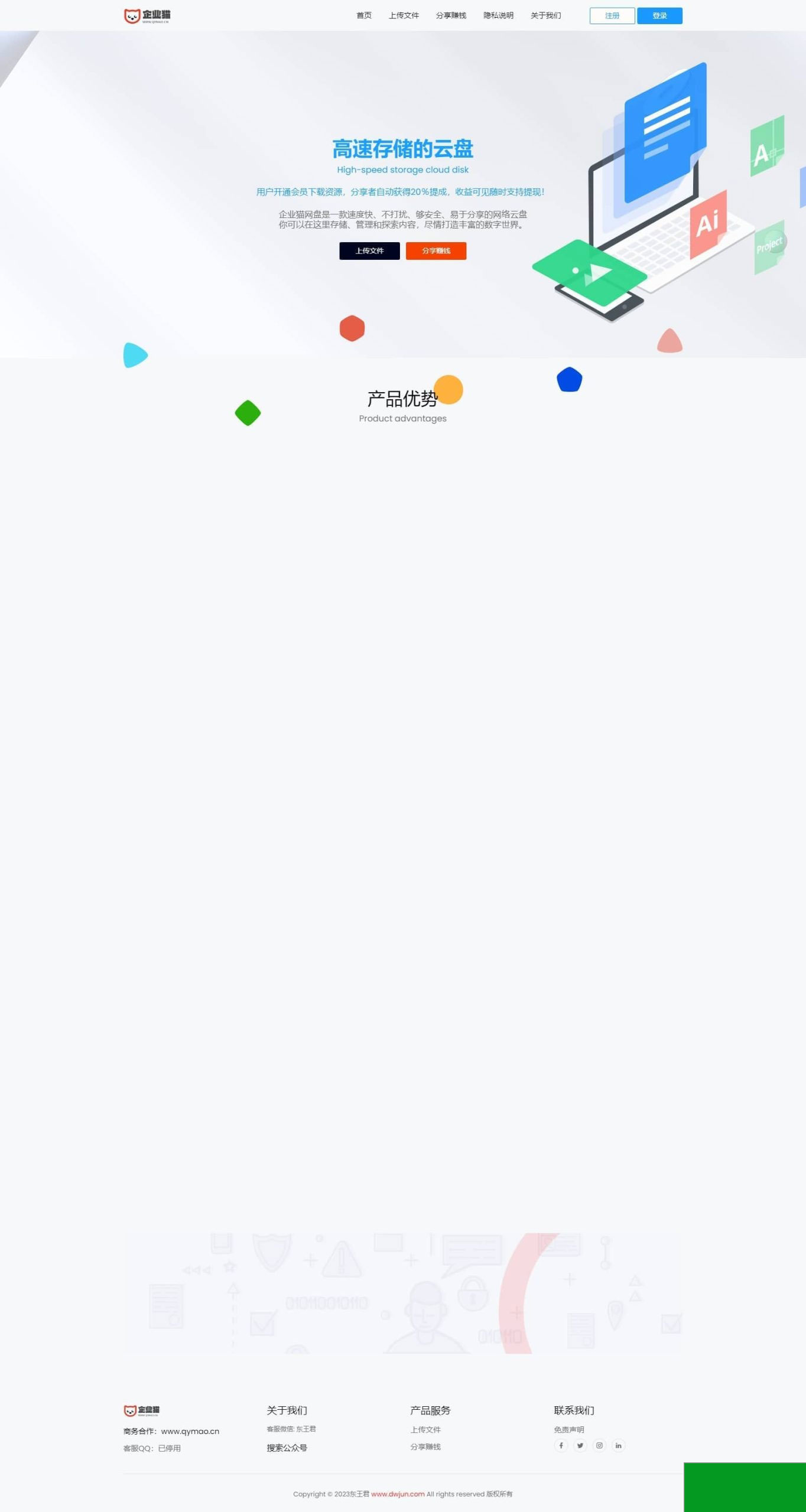Open the 首页 nav link

(364, 16)
